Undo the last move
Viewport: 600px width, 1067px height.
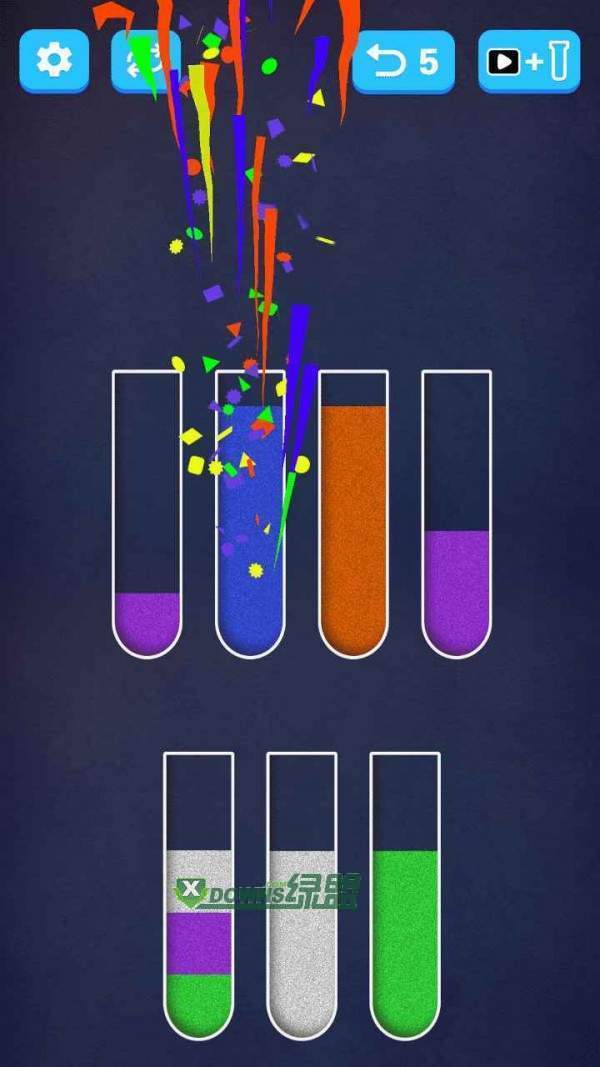[403, 62]
